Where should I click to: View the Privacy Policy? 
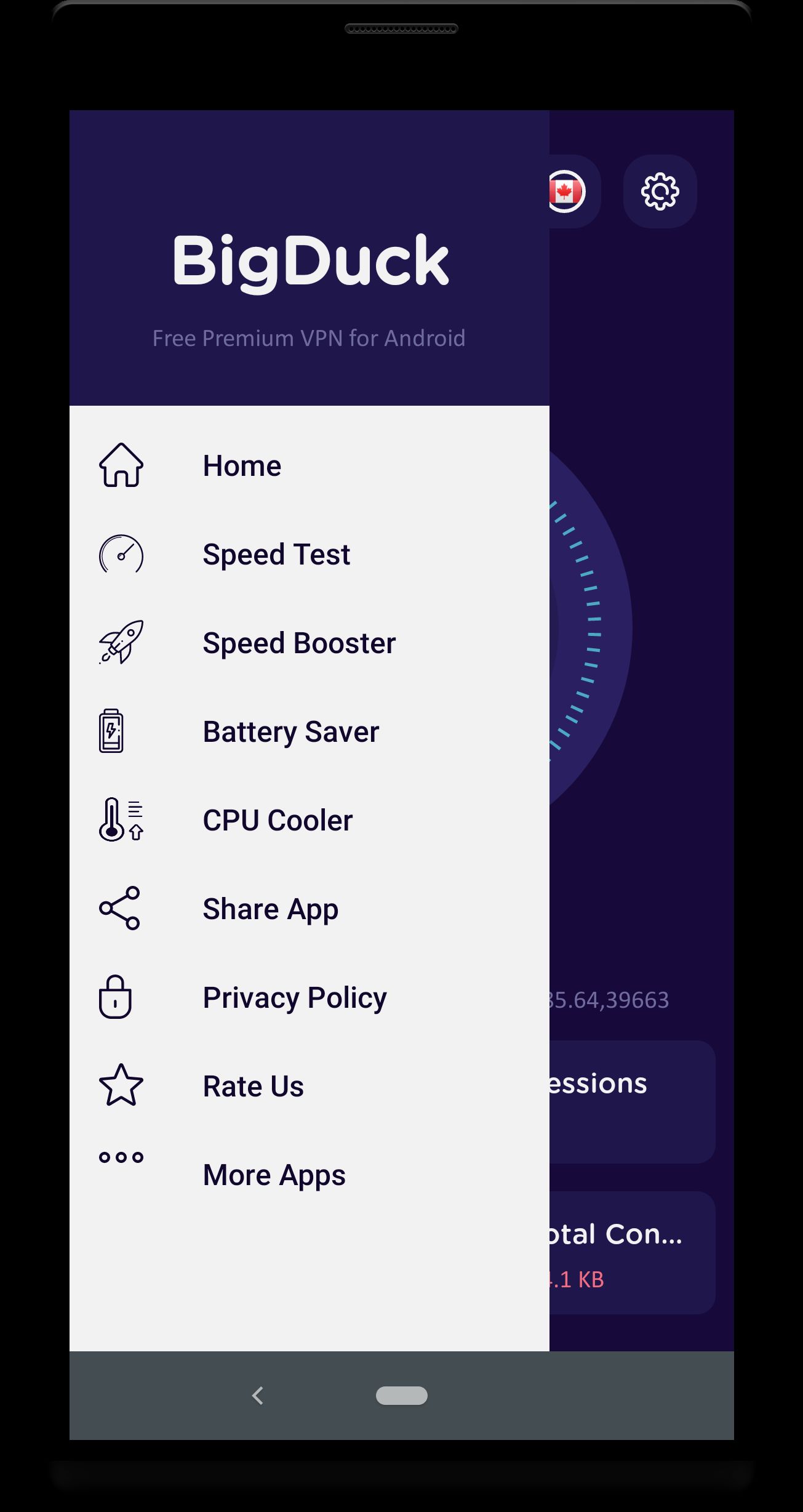[x=295, y=998]
